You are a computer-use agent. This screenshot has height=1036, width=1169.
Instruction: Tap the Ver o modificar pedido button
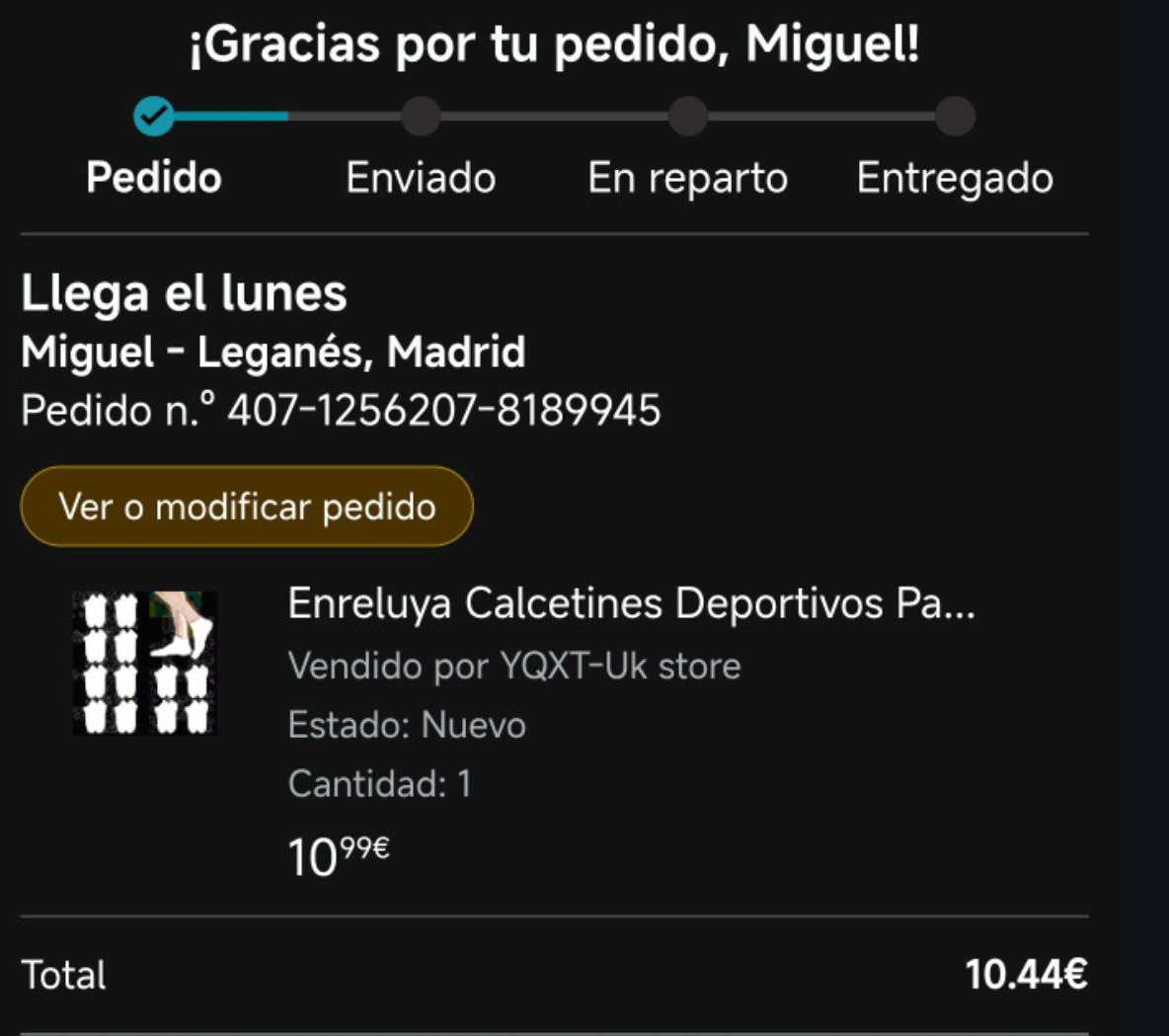coord(247,507)
